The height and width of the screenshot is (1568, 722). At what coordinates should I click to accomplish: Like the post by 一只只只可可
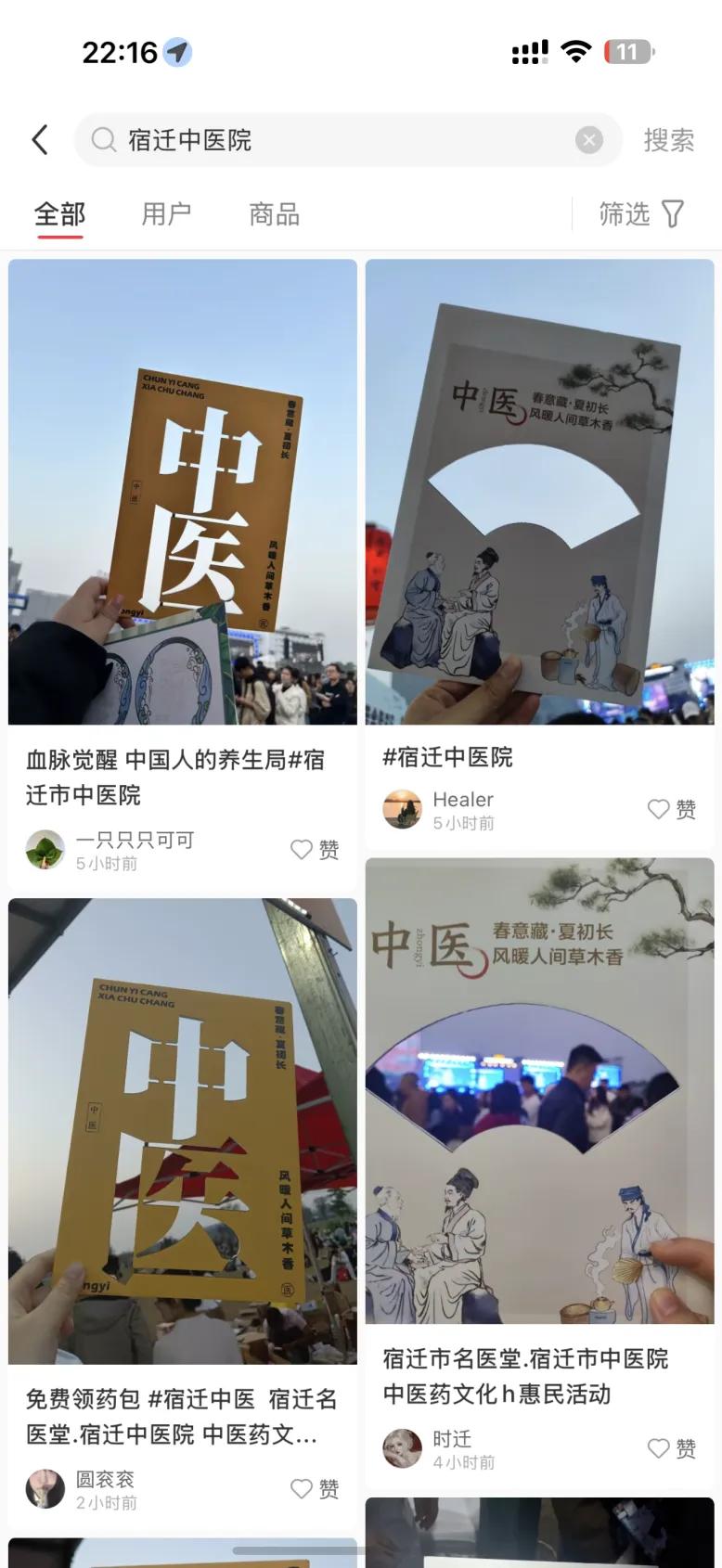pos(315,850)
